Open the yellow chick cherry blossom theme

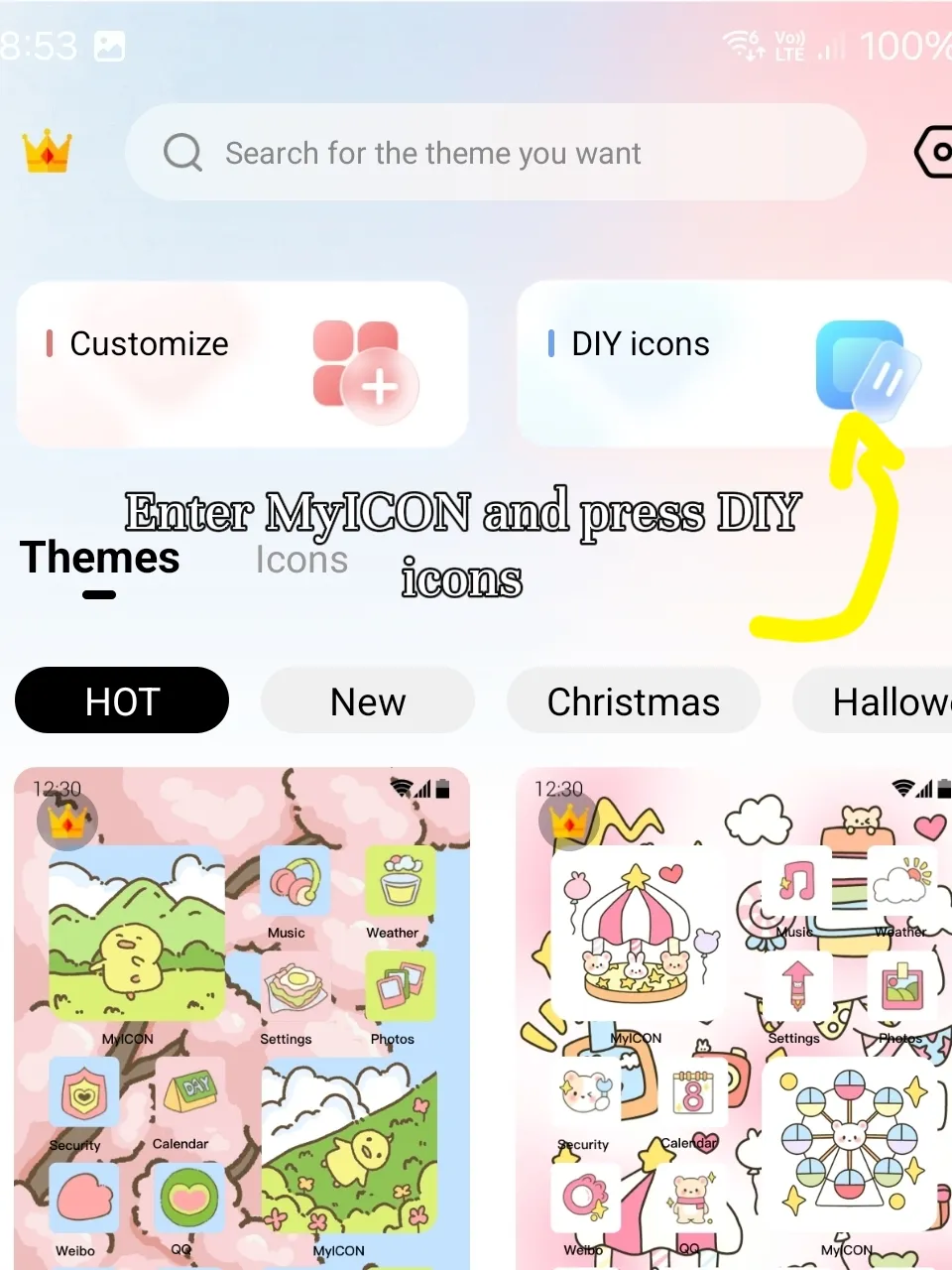pyautogui.click(x=241, y=1017)
